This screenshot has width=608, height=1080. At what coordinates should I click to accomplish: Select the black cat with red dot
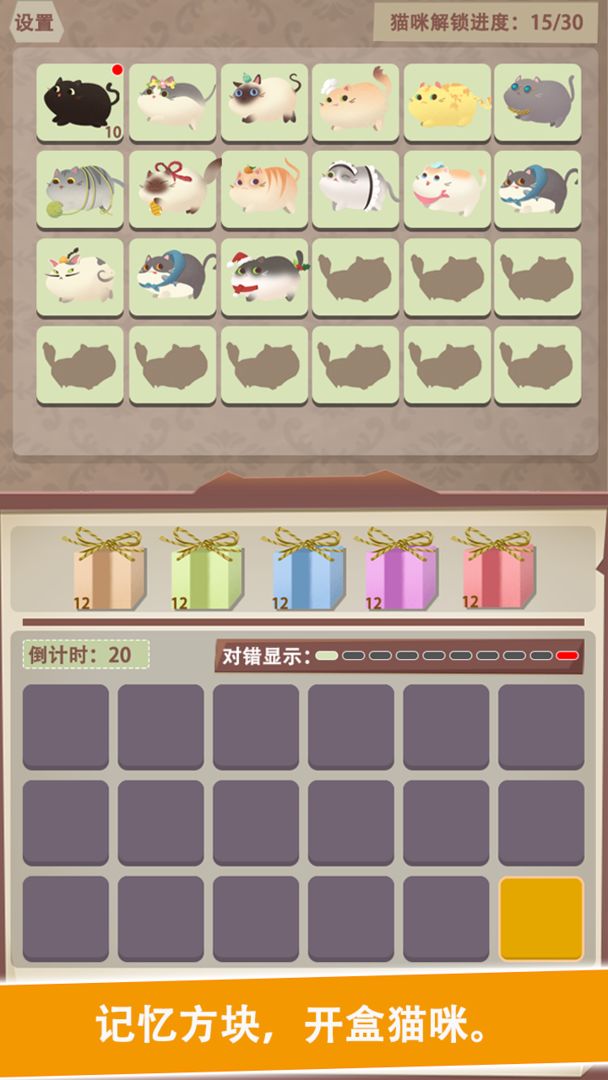80,103
